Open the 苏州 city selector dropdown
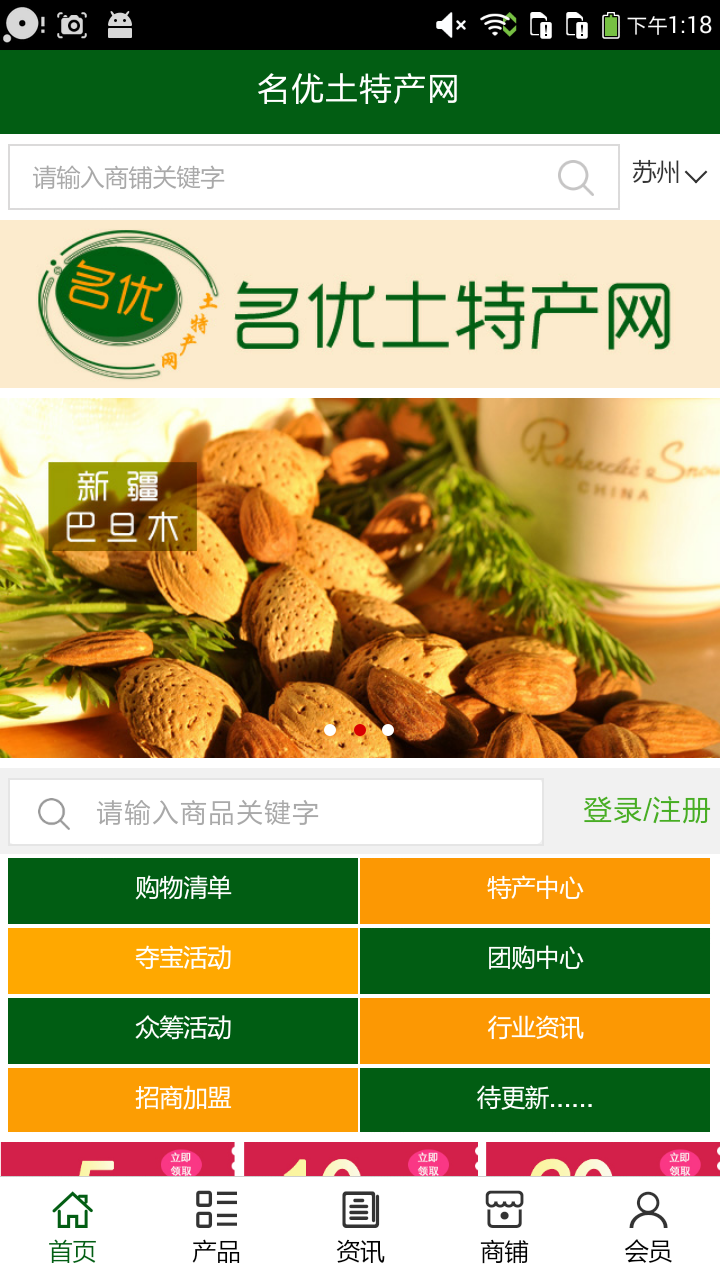The image size is (720, 1280). point(655,176)
